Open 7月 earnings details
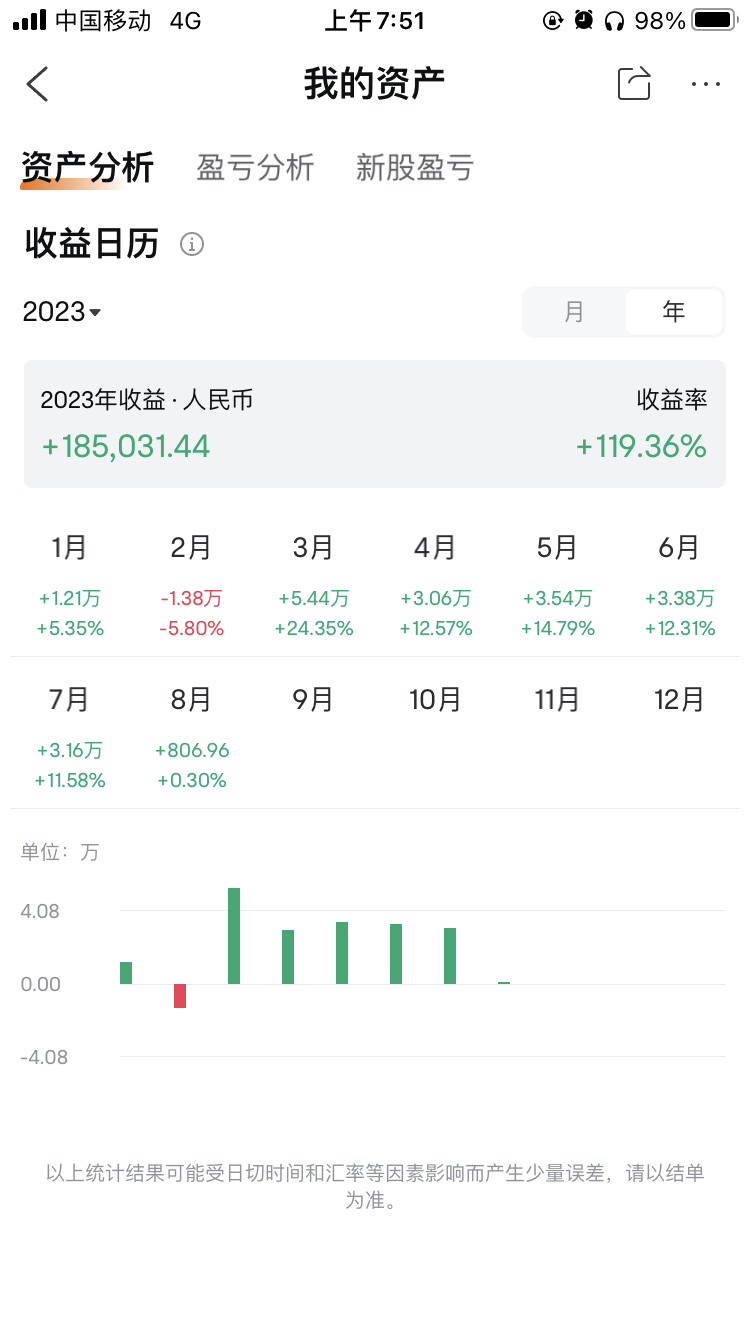Image resolution: width=750 pixels, height=1334 pixels. click(70, 739)
